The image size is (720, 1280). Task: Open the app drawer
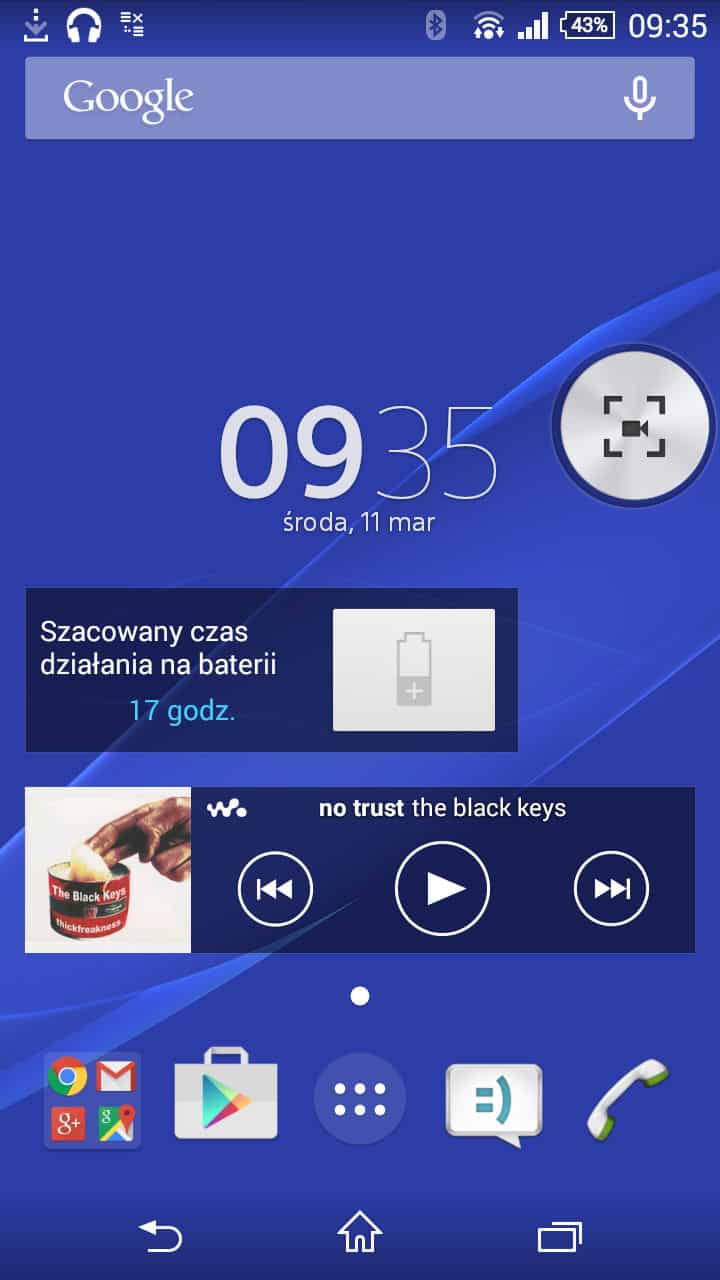click(360, 1098)
